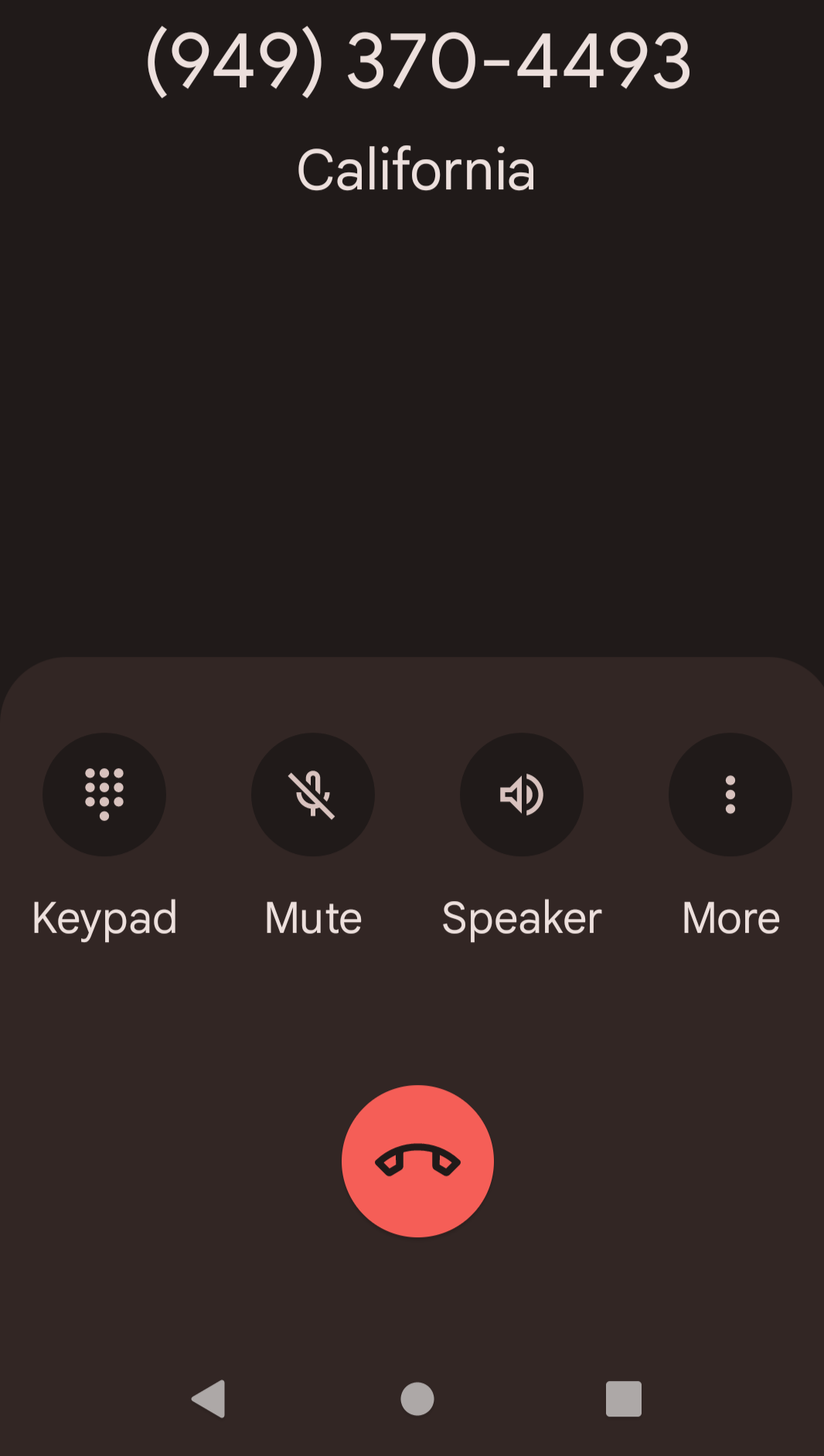Open recent apps from navigation bar
Screen dimensions: 824x1456
[x=624, y=1399]
